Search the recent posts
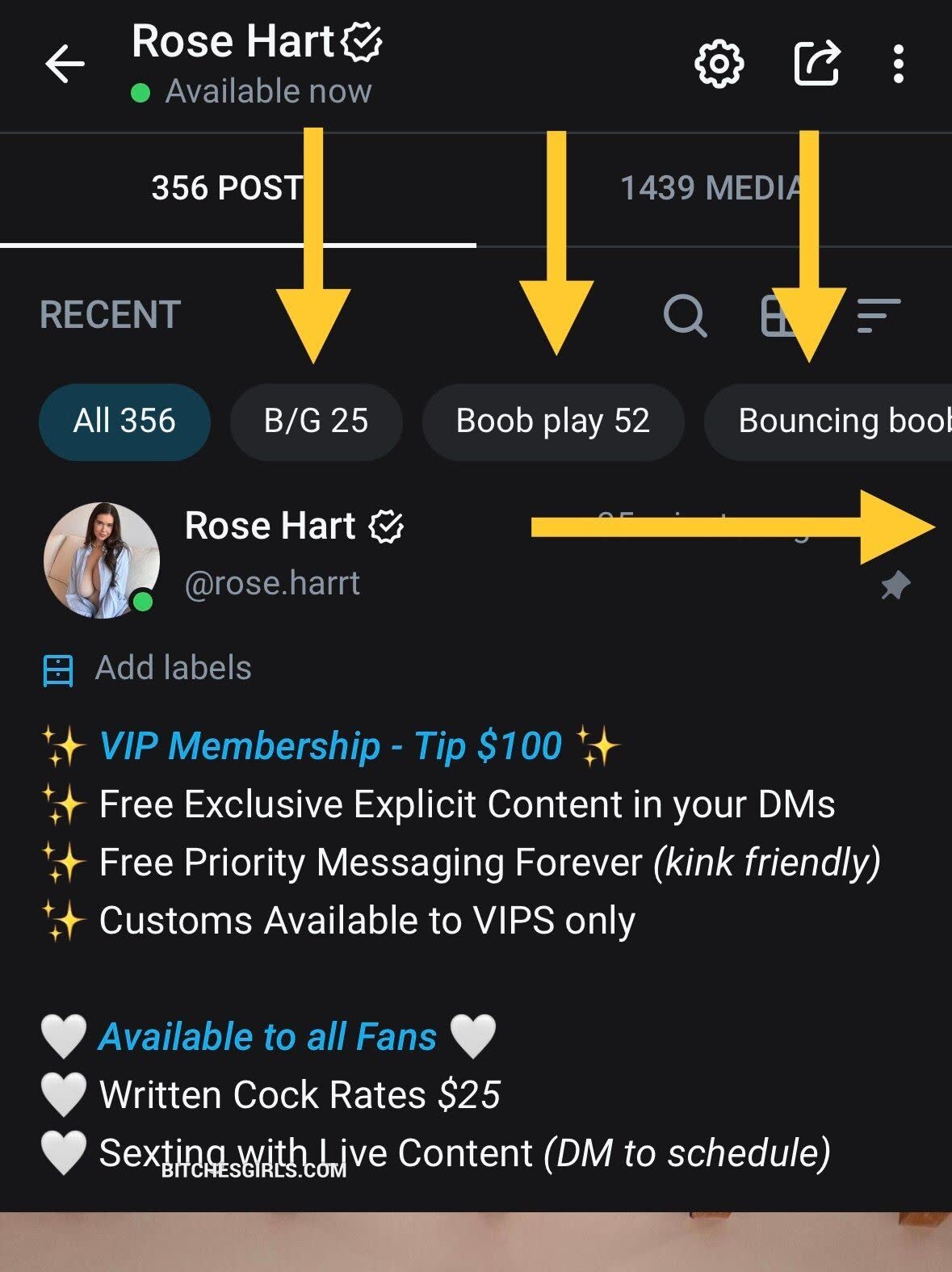Image resolution: width=952 pixels, height=1272 pixels. pos(685,315)
